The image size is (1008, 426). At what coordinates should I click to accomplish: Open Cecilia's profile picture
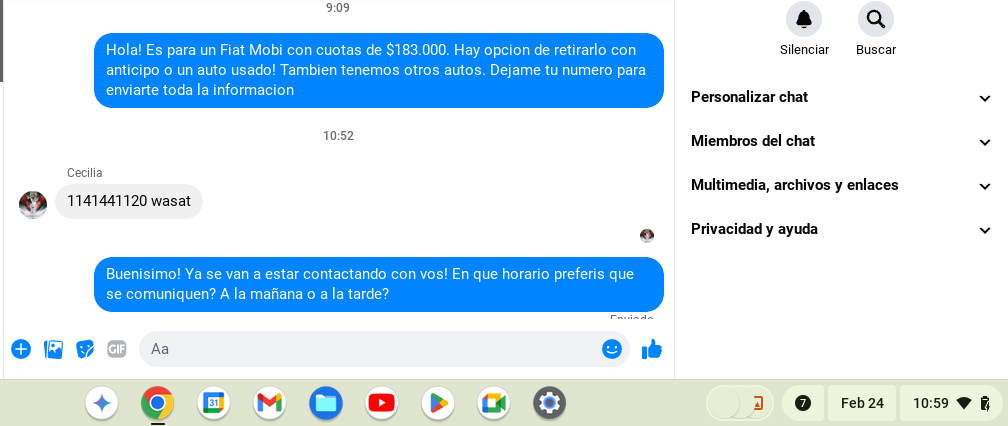click(x=33, y=204)
